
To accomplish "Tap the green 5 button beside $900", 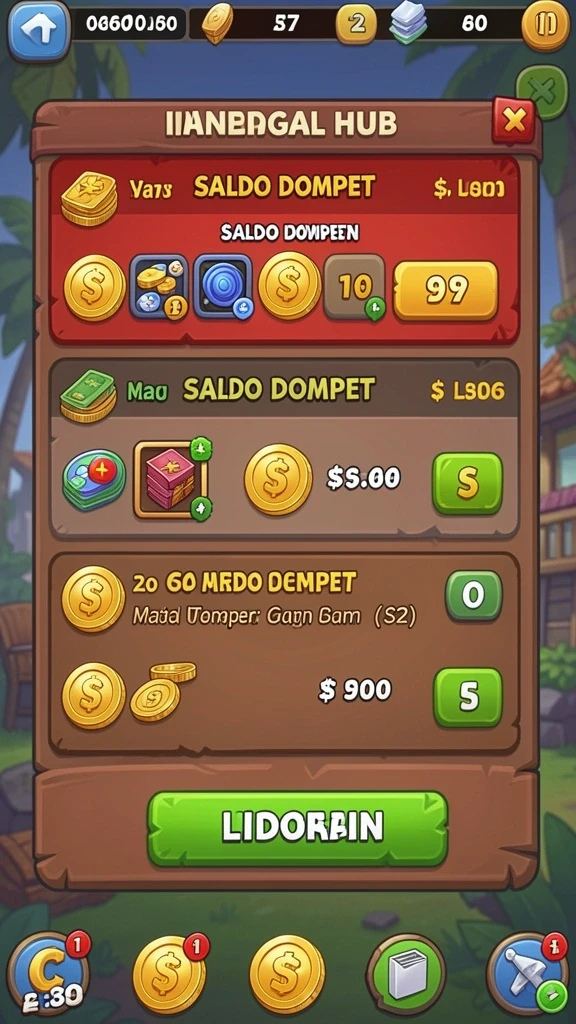I will pos(468,697).
